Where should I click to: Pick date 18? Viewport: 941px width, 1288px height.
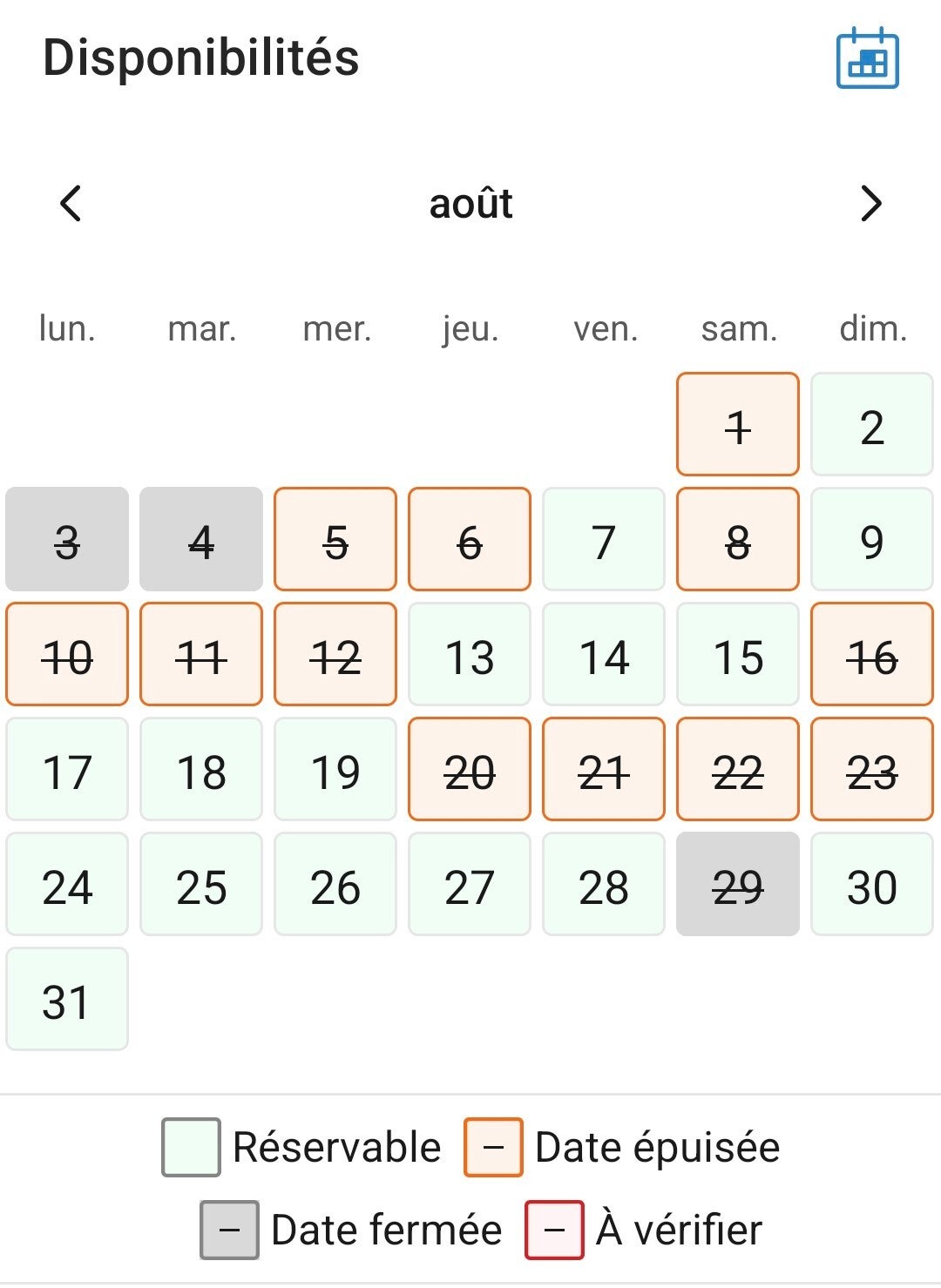coord(201,769)
